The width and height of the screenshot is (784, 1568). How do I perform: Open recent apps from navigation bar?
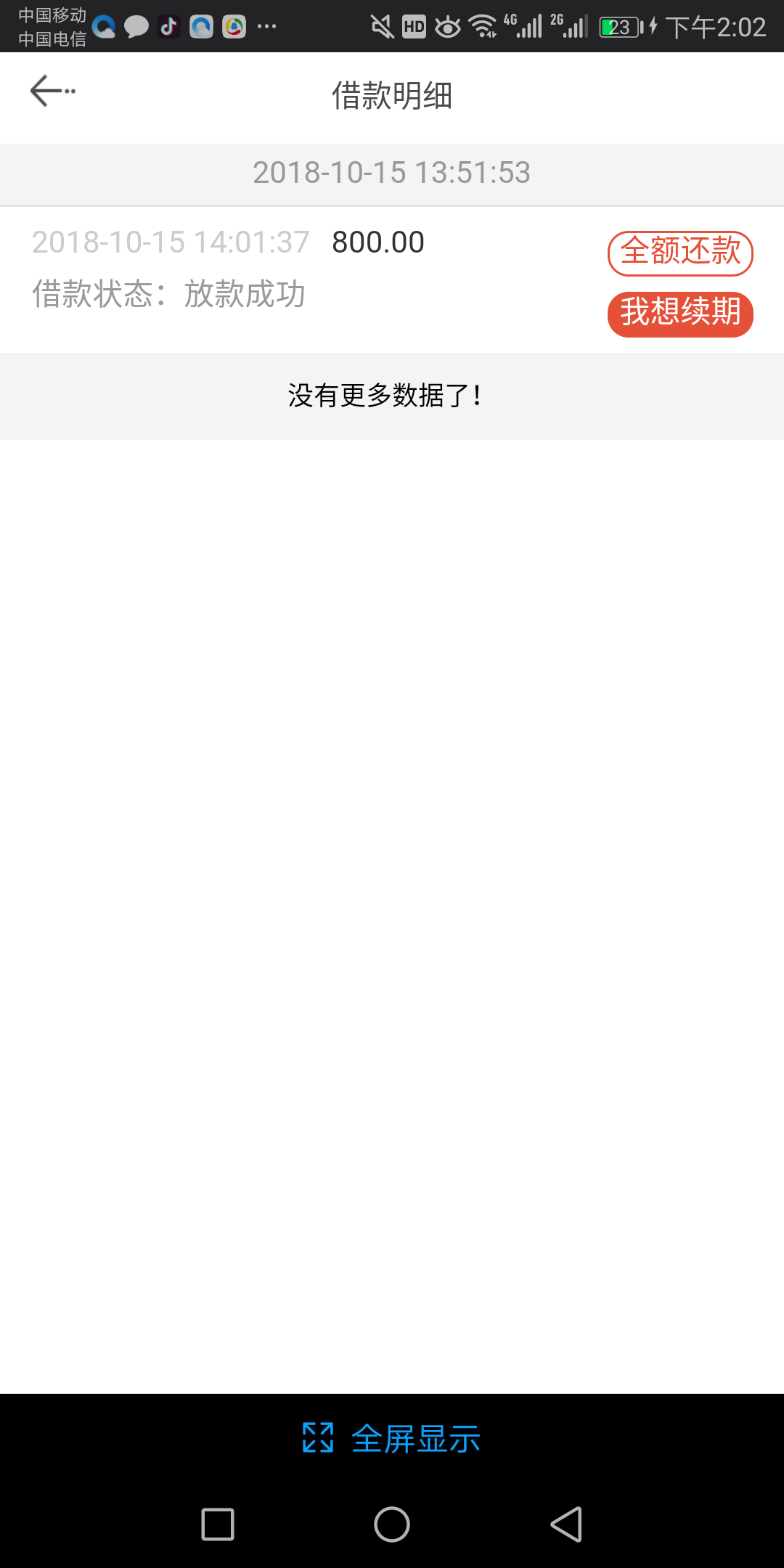pyautogui.click(x=218, y=1524)
